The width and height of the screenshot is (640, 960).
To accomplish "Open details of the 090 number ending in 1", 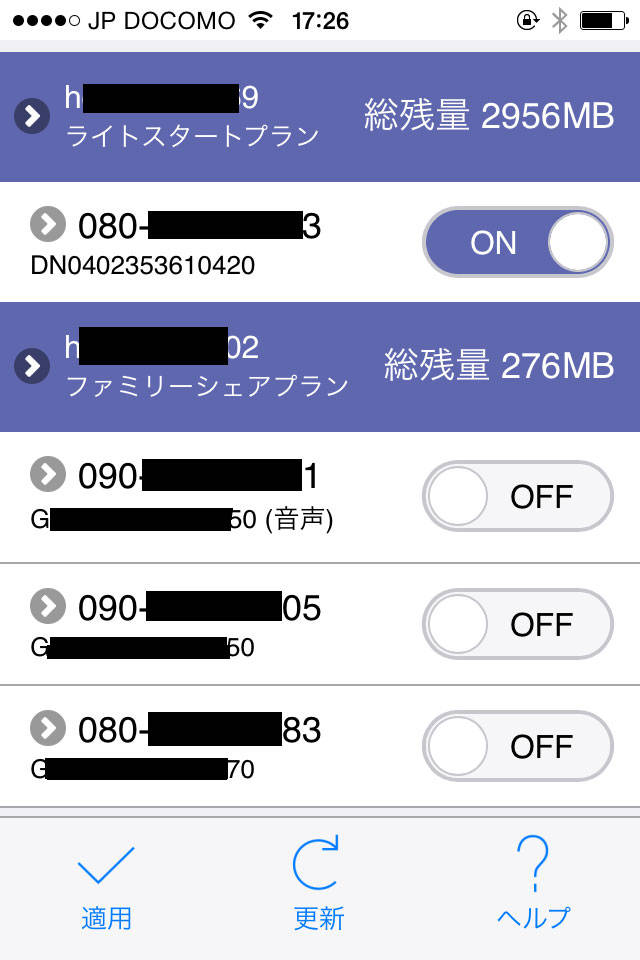I will click(46, 474).
